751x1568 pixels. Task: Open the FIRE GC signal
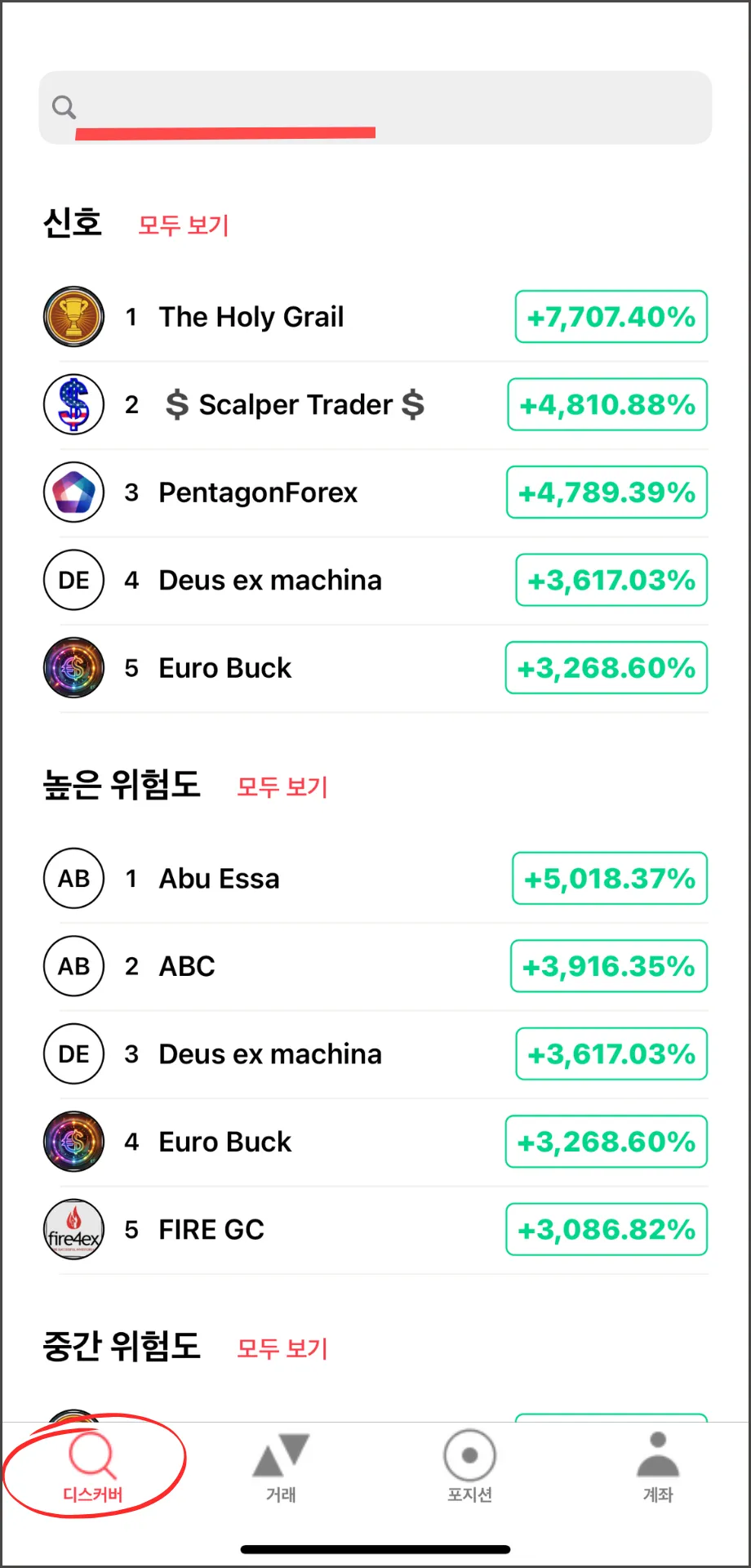pyautogui.click(x=375, y=1230)
